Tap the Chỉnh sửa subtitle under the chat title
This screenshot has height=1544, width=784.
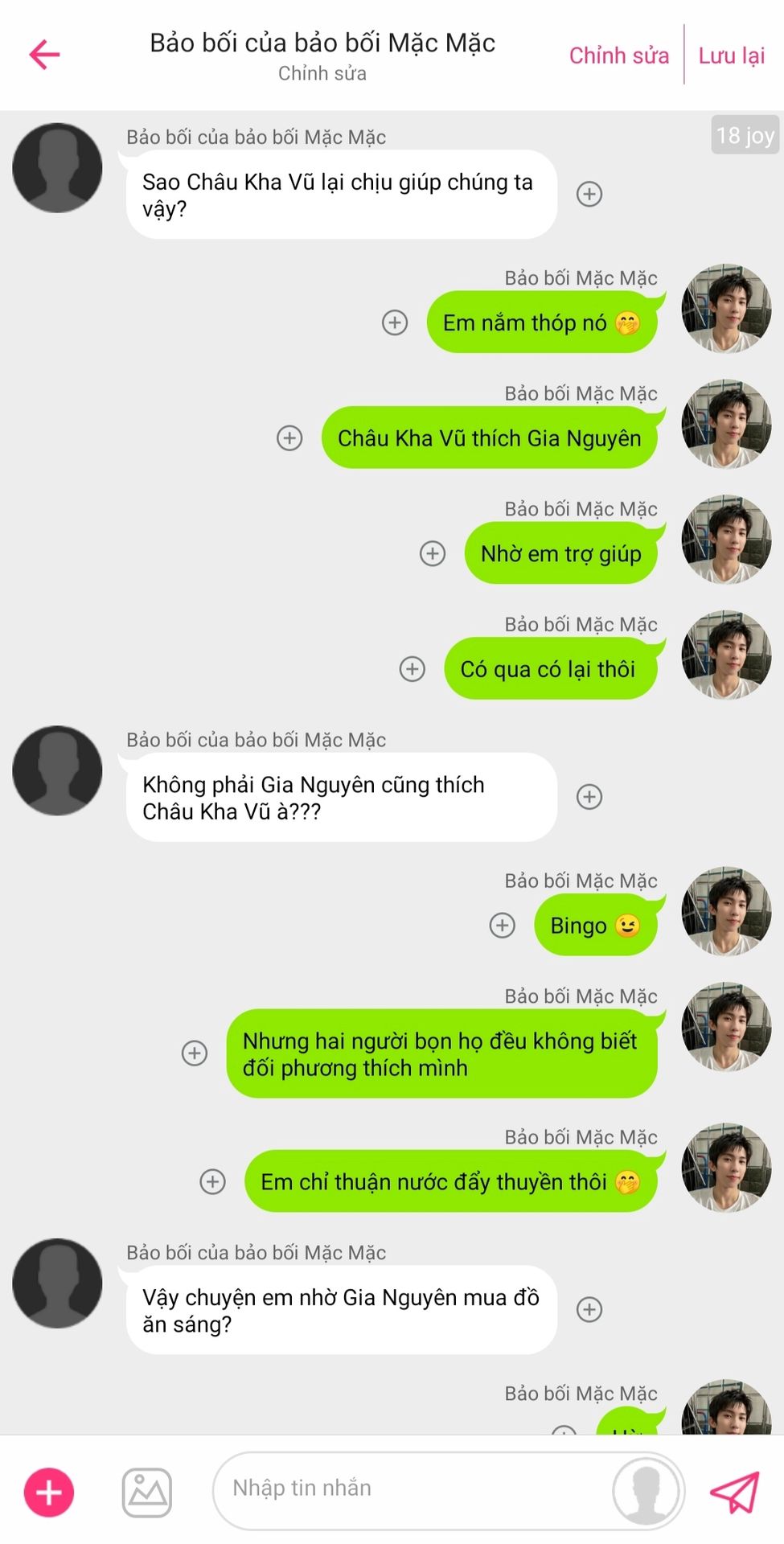point(322,73)
